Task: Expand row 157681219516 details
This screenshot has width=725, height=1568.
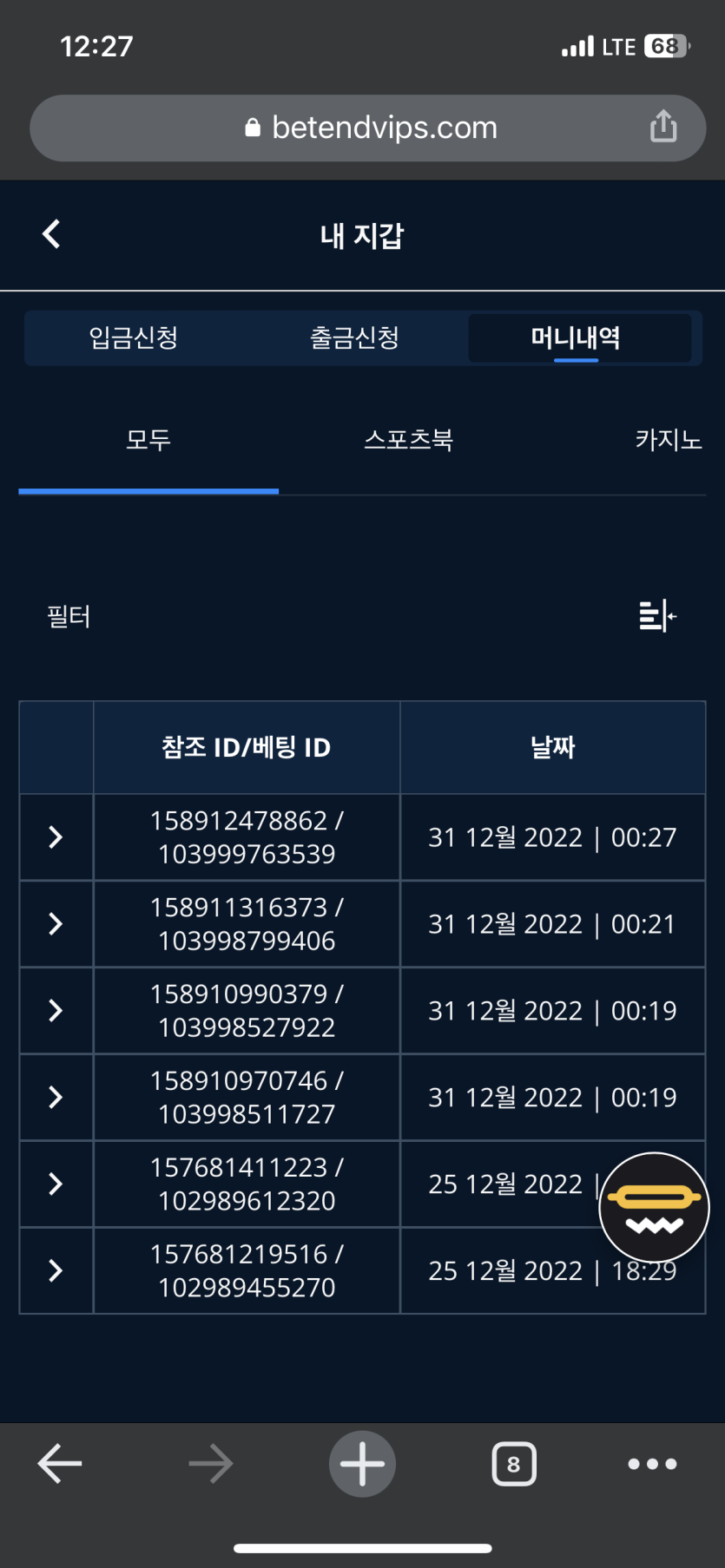Action: [x=56, y=1270]
